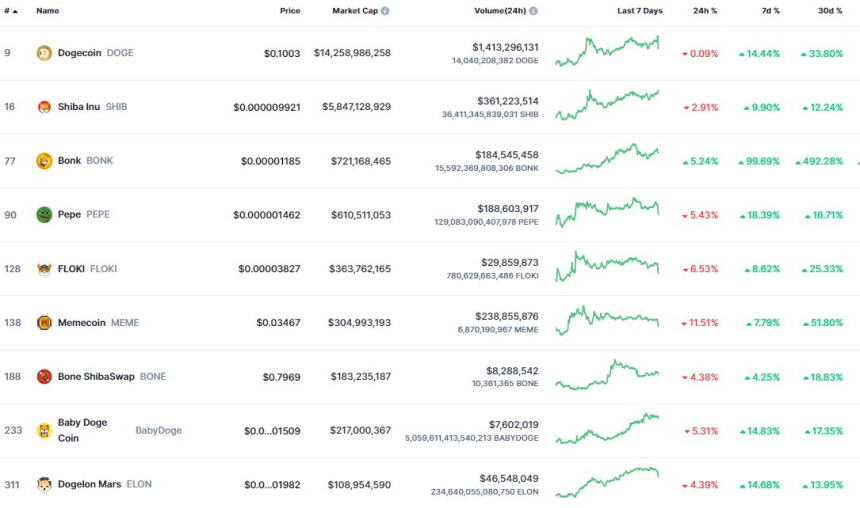Show the Market Cap info tooltip
This screenshot has height=508, width=860.
click(385, 11)
